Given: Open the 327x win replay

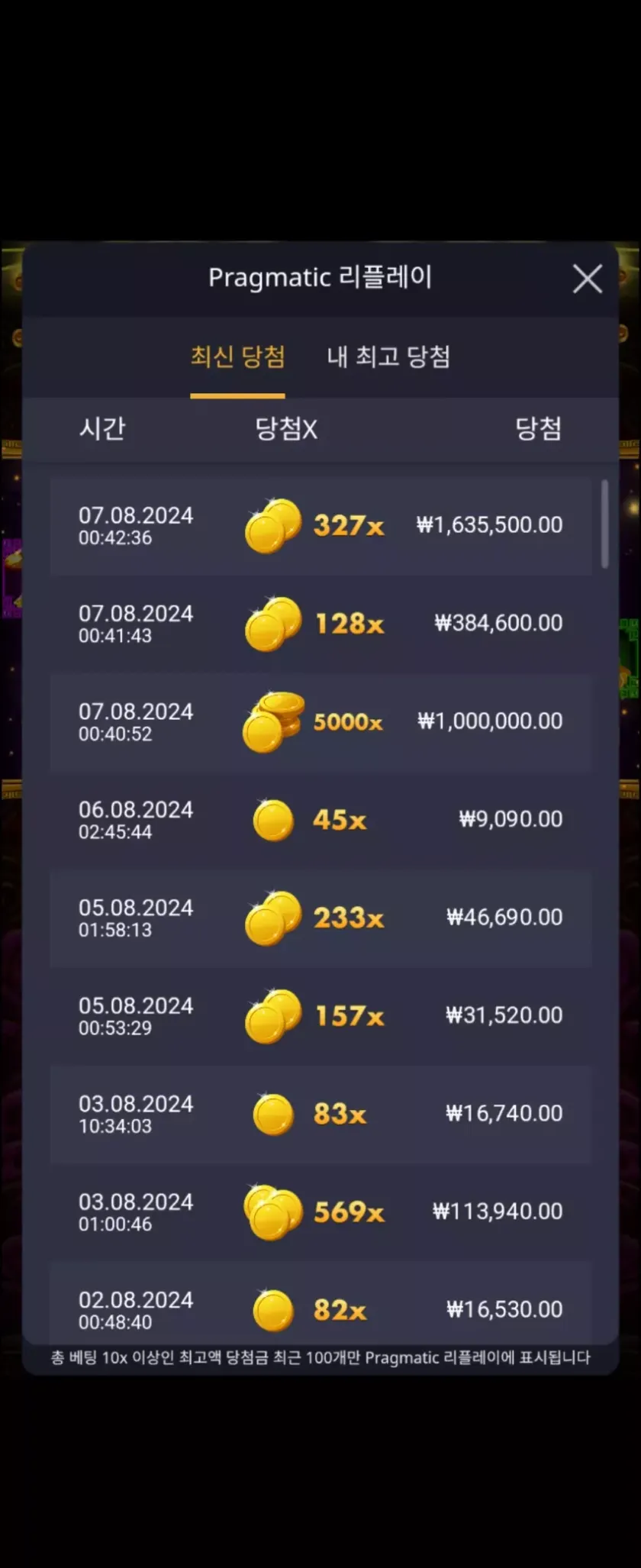Looking at the screenshot, I should click(320, 526).
